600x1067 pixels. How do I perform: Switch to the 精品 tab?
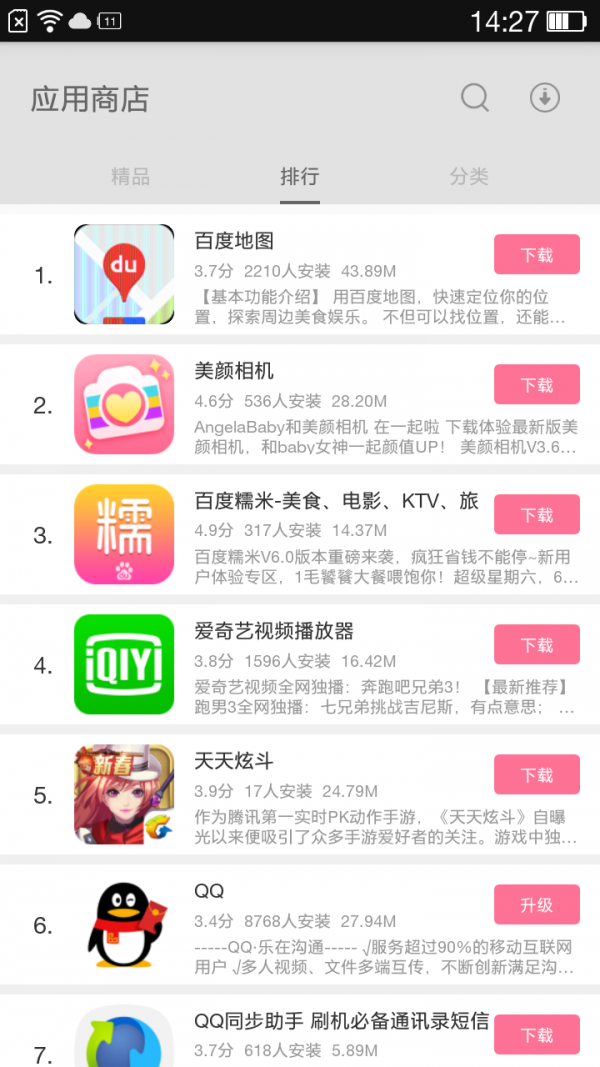(x=130, y=177)
